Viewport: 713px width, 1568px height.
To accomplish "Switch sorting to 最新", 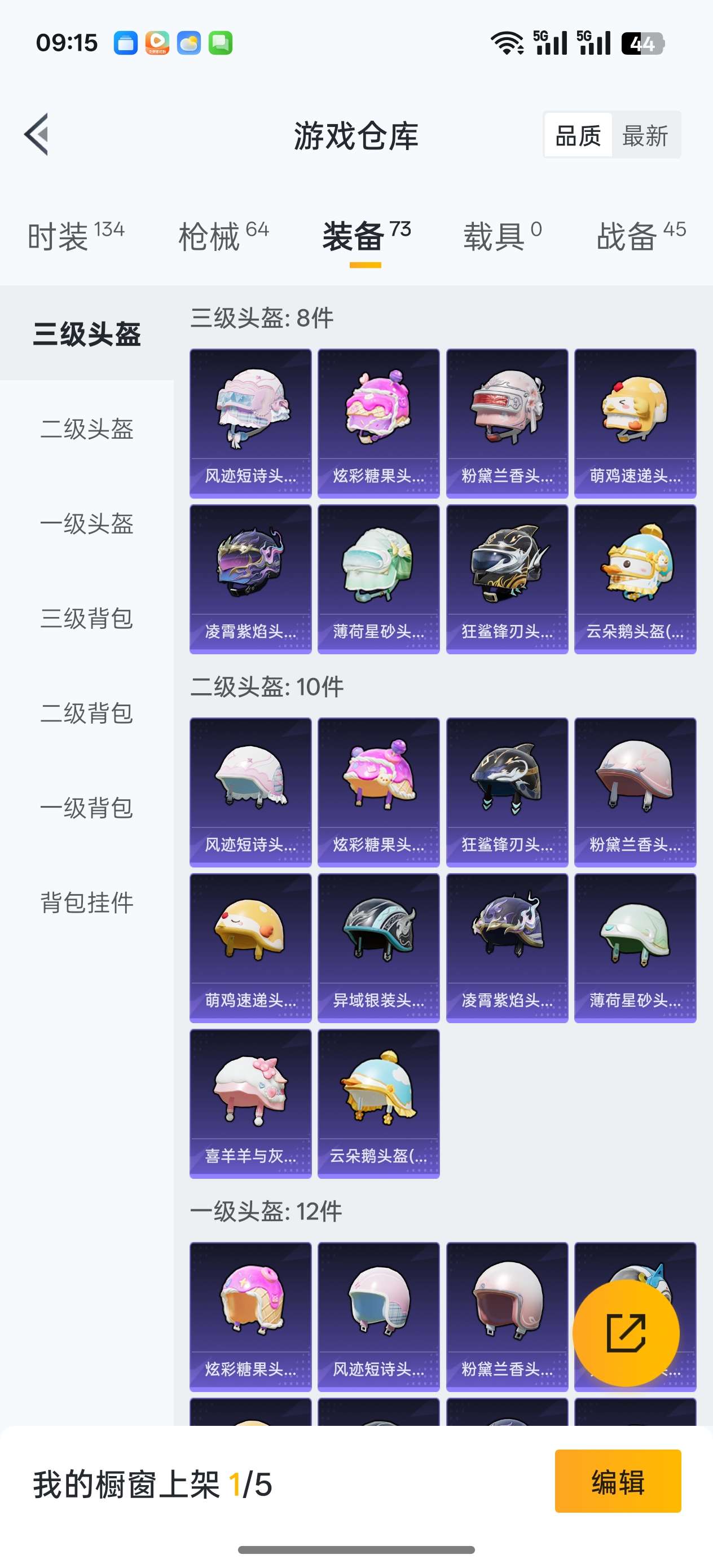I will pyautogui.click(x=646, y=136).
